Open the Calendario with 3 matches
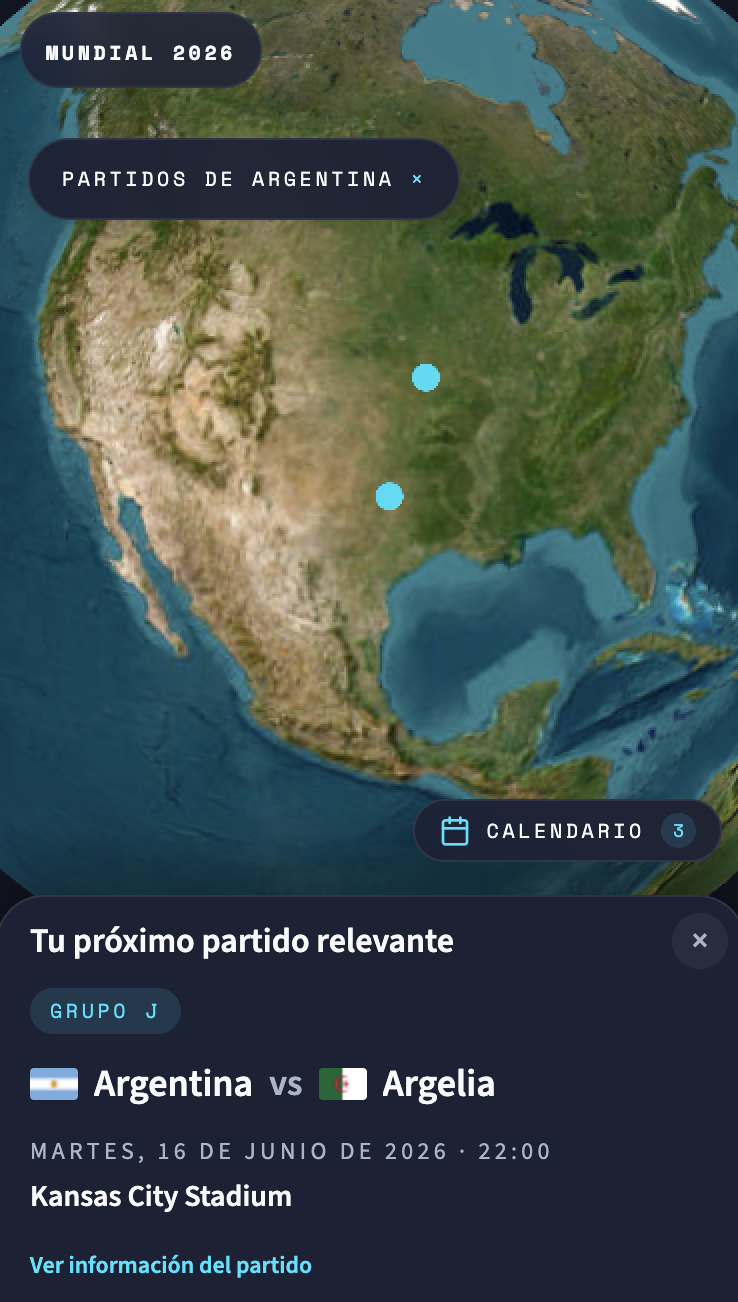Image resolution: width=738 pixels, height=1302 pixels. [x=567, y=831]
